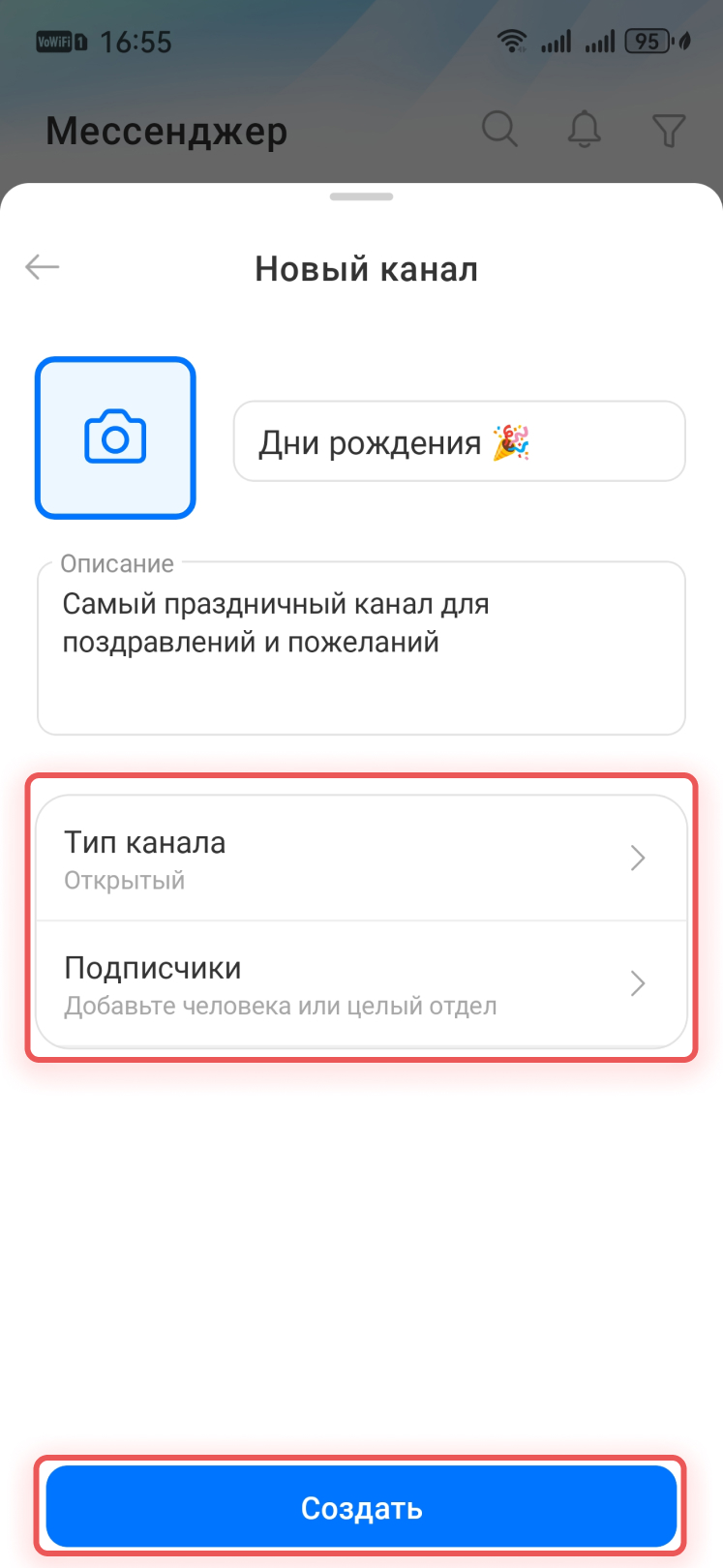Open the filter funnel icon
The width and height of the screenshot is (723, 1568).
click(669, 130)
